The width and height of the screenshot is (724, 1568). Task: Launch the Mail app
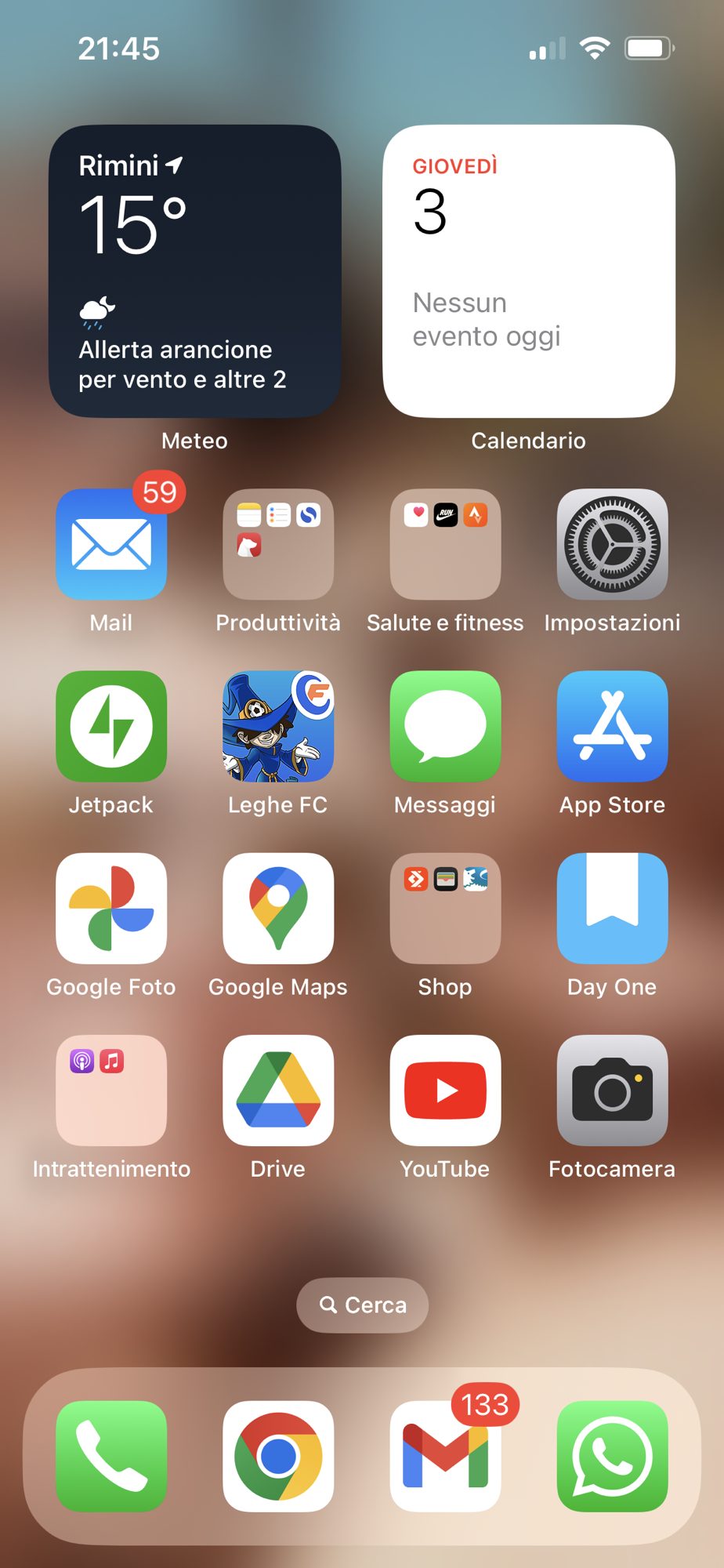(111, 544)
